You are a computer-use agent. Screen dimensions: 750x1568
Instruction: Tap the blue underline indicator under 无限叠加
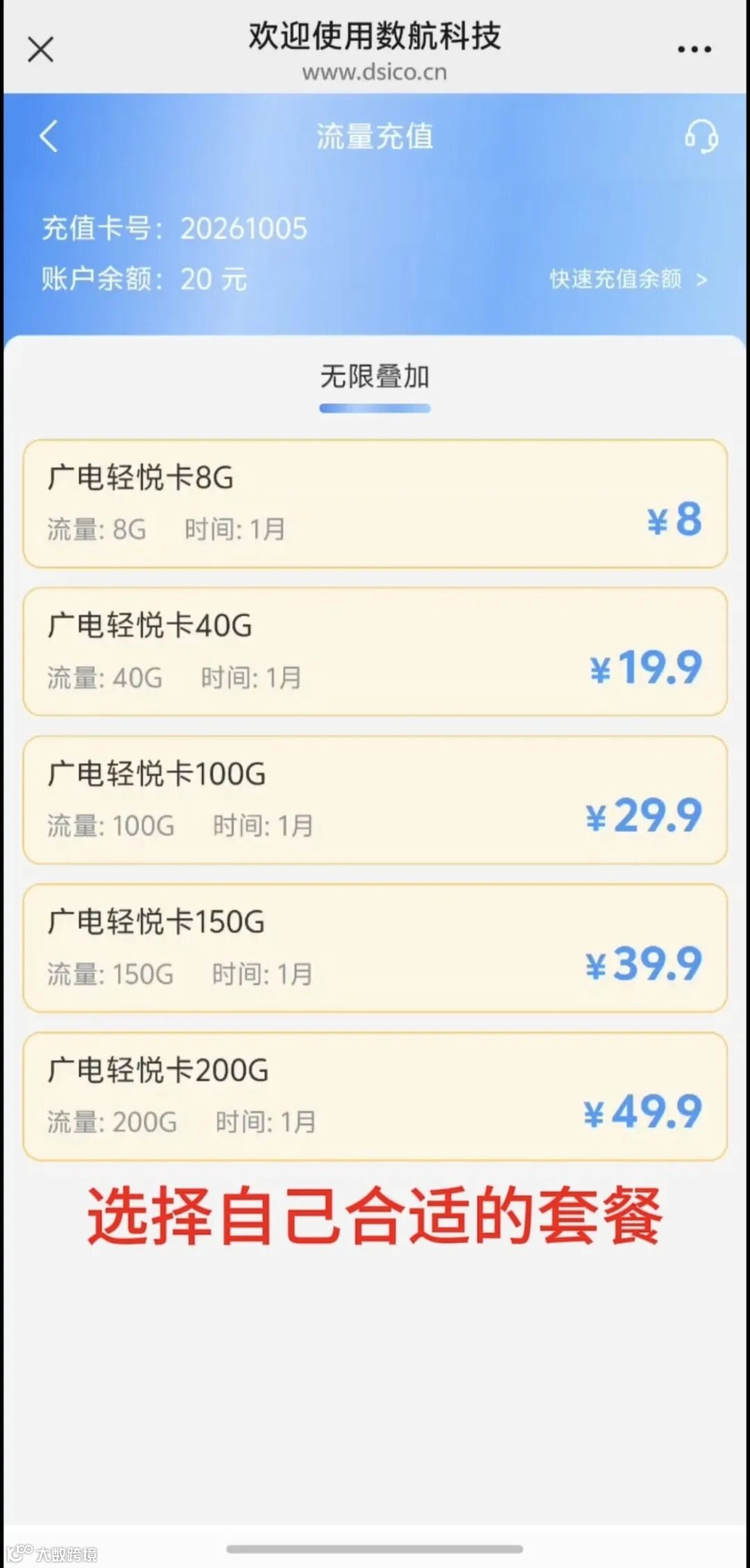click(374, 409)
